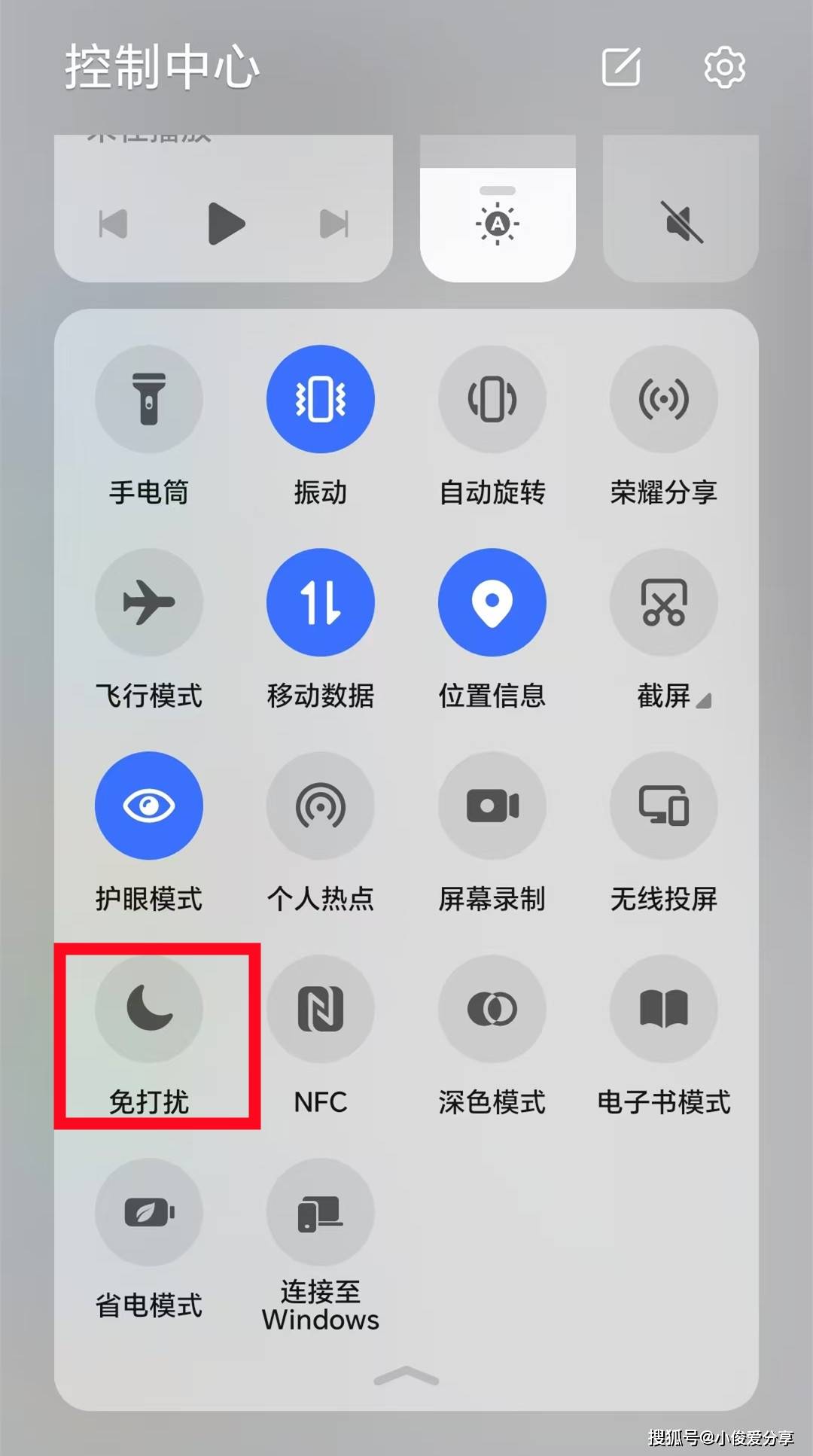Turn on the 手电筒 flashlight

149,399
